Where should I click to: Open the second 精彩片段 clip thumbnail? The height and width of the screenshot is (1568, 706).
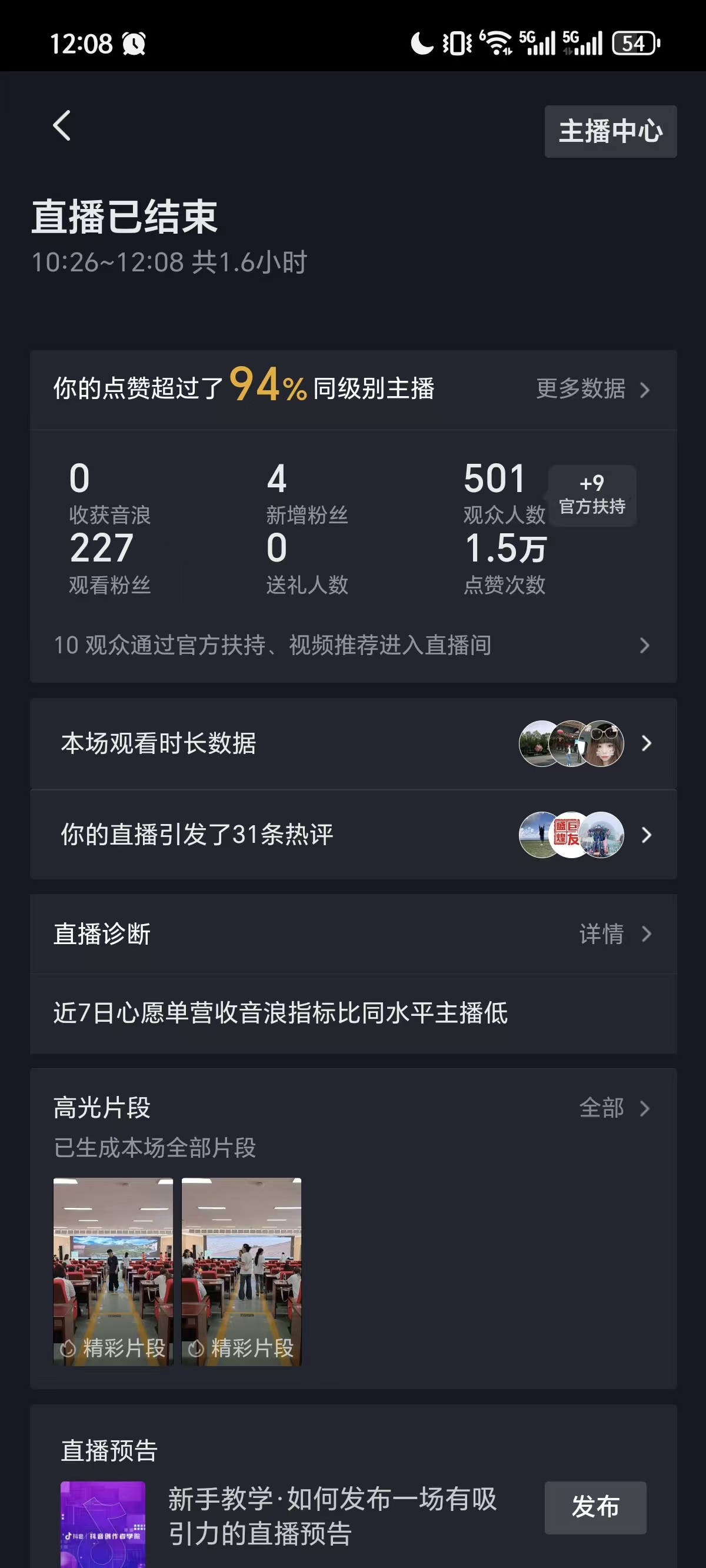coord(241,1271)
